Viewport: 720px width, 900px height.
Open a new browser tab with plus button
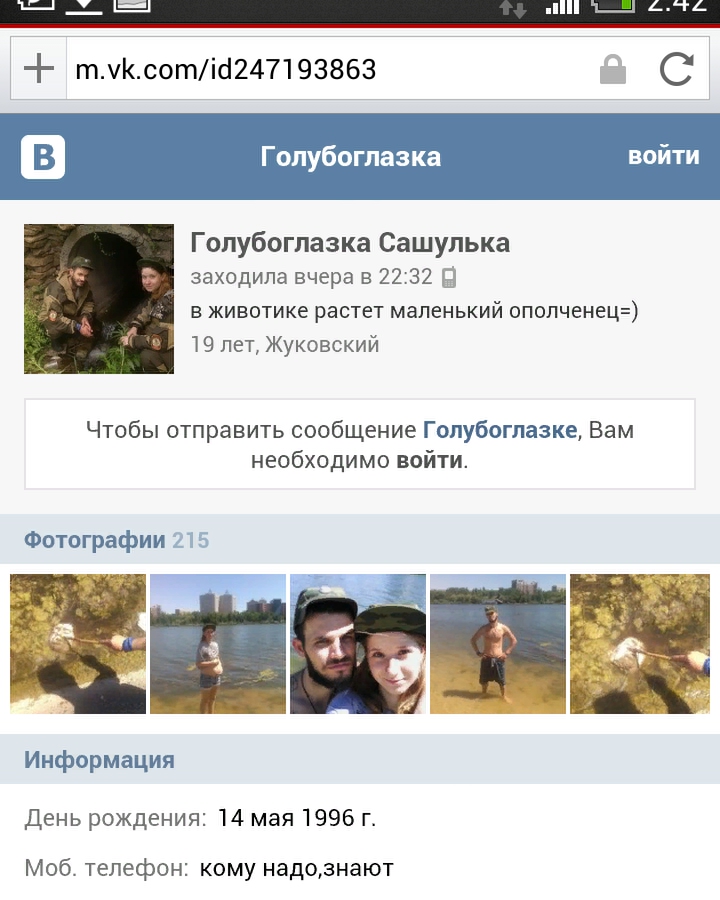[39, 69]
